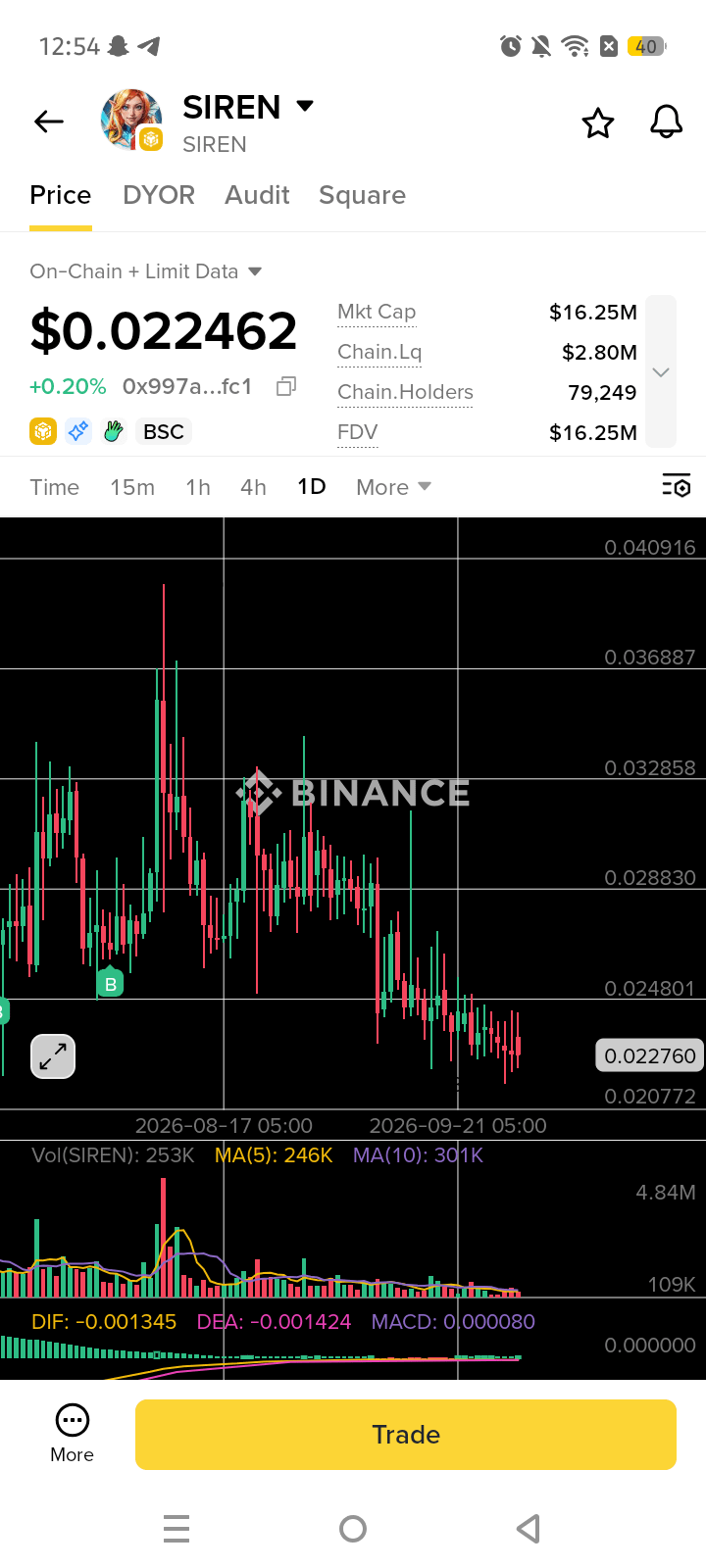Open the More intervals dropdown

(394, 487)
